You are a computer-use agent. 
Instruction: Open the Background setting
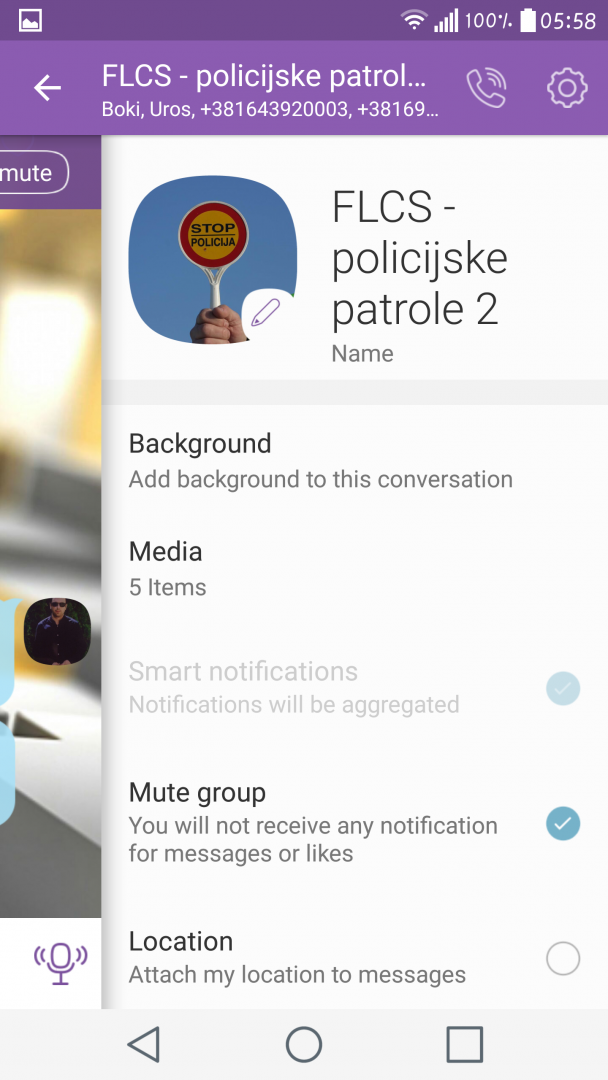(354, 461)
